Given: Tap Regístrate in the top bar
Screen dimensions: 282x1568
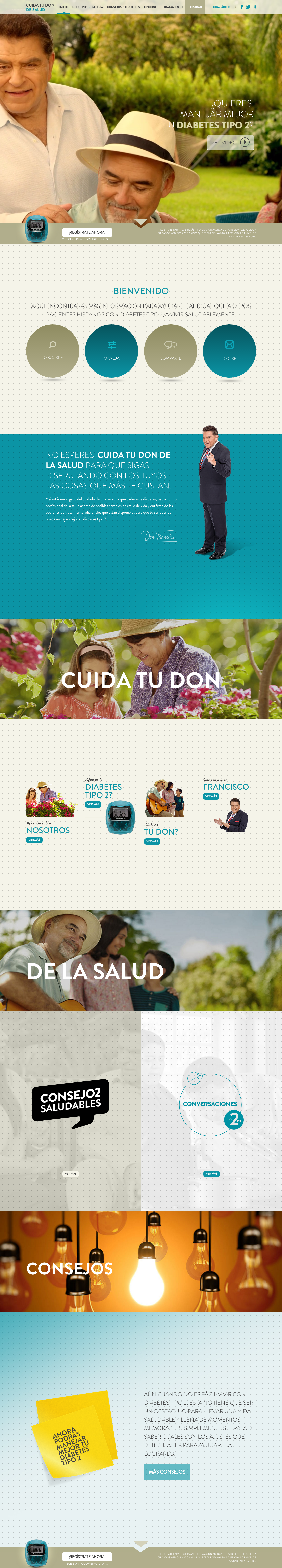Looking at the screenshot, I should click(x=195, y=7).
